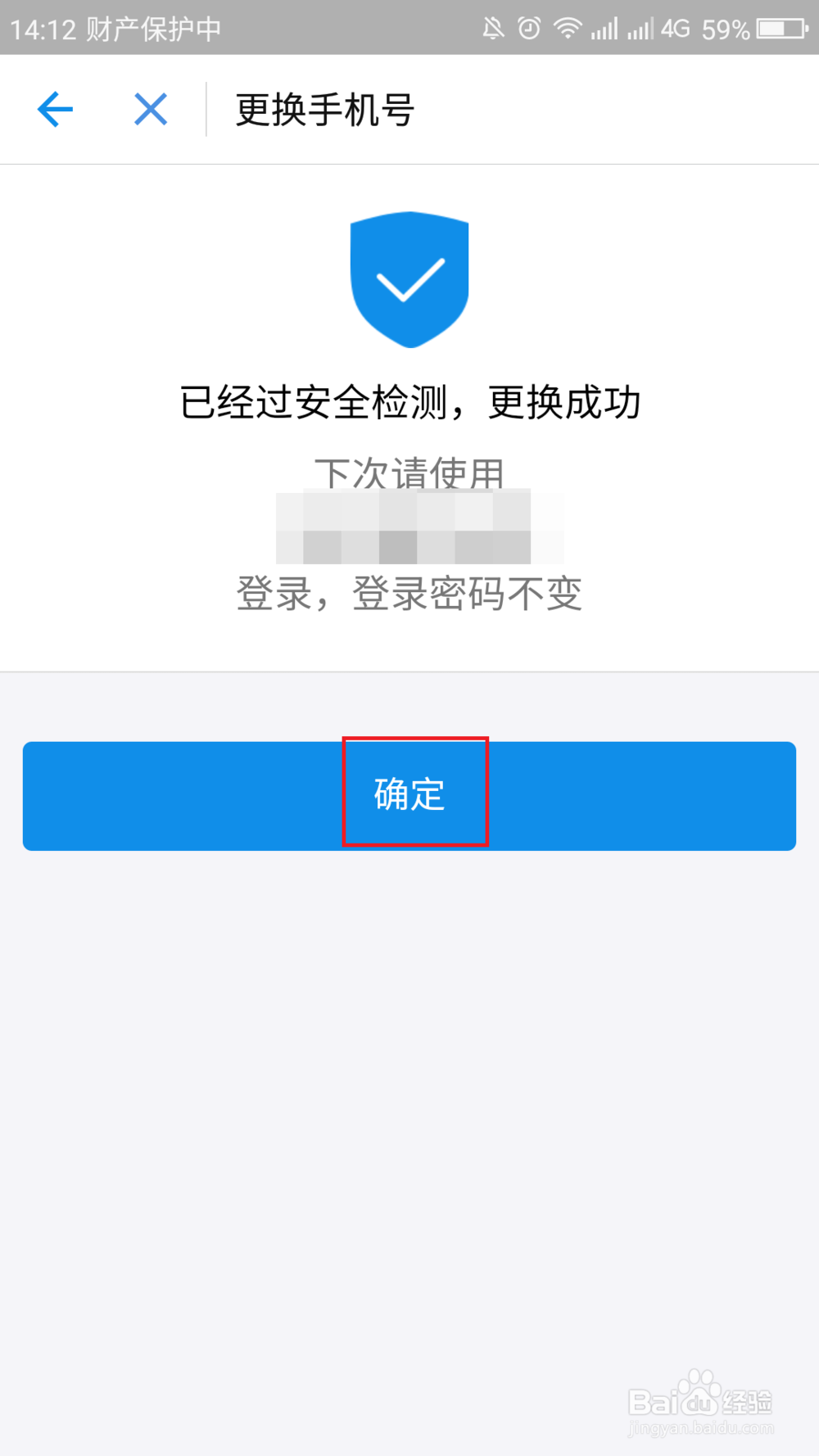
Task: Select the 更换手机号 title text
Action: coord(324,109)
